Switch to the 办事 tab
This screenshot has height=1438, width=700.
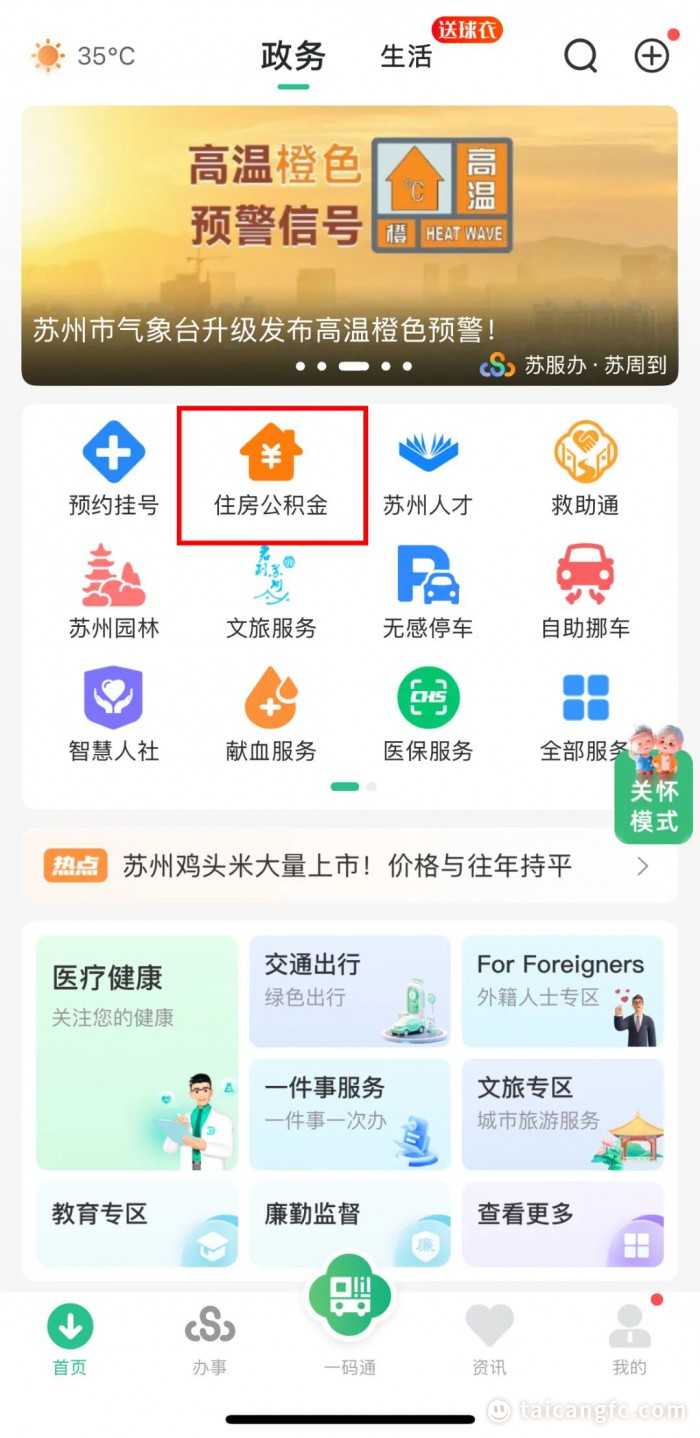210,1340
